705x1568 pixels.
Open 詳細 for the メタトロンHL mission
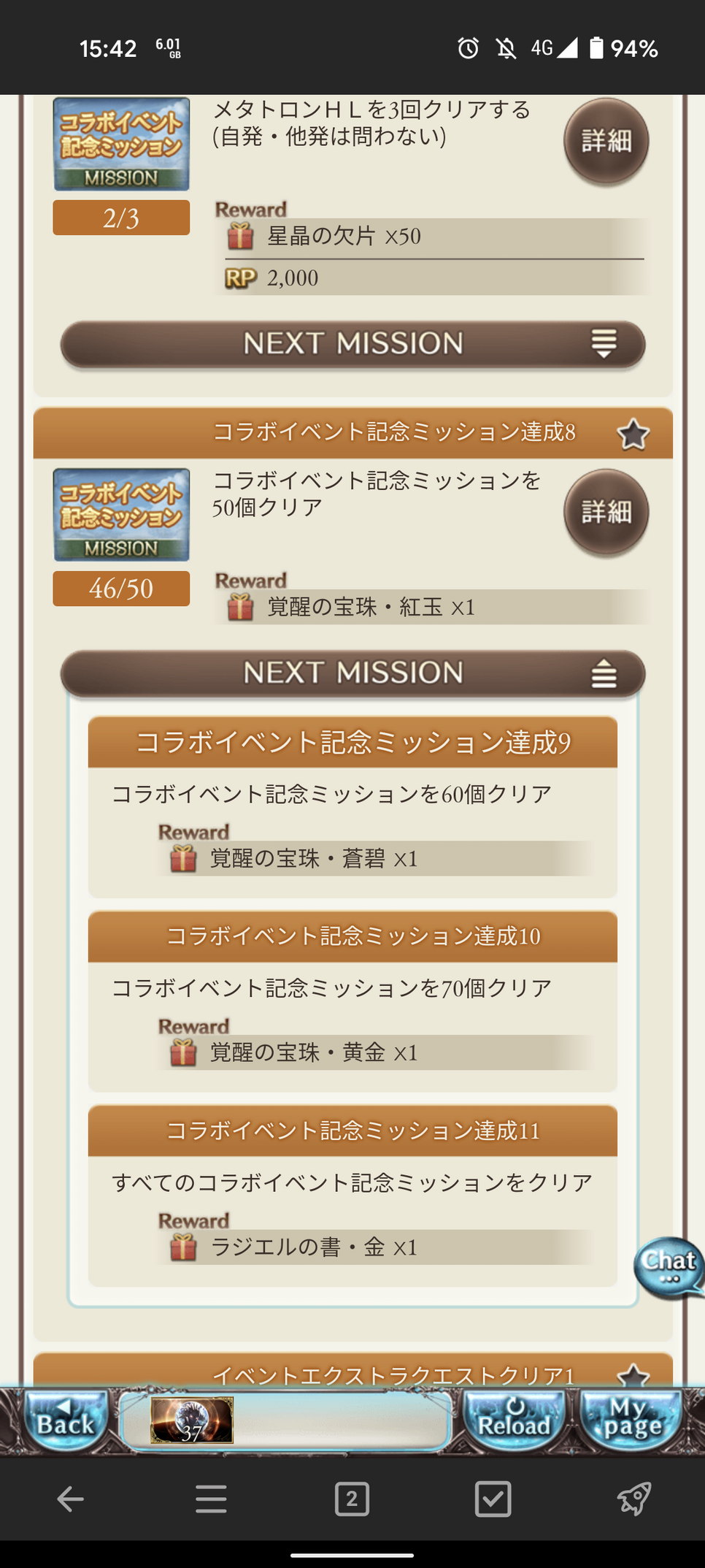(x=606, y=141)
